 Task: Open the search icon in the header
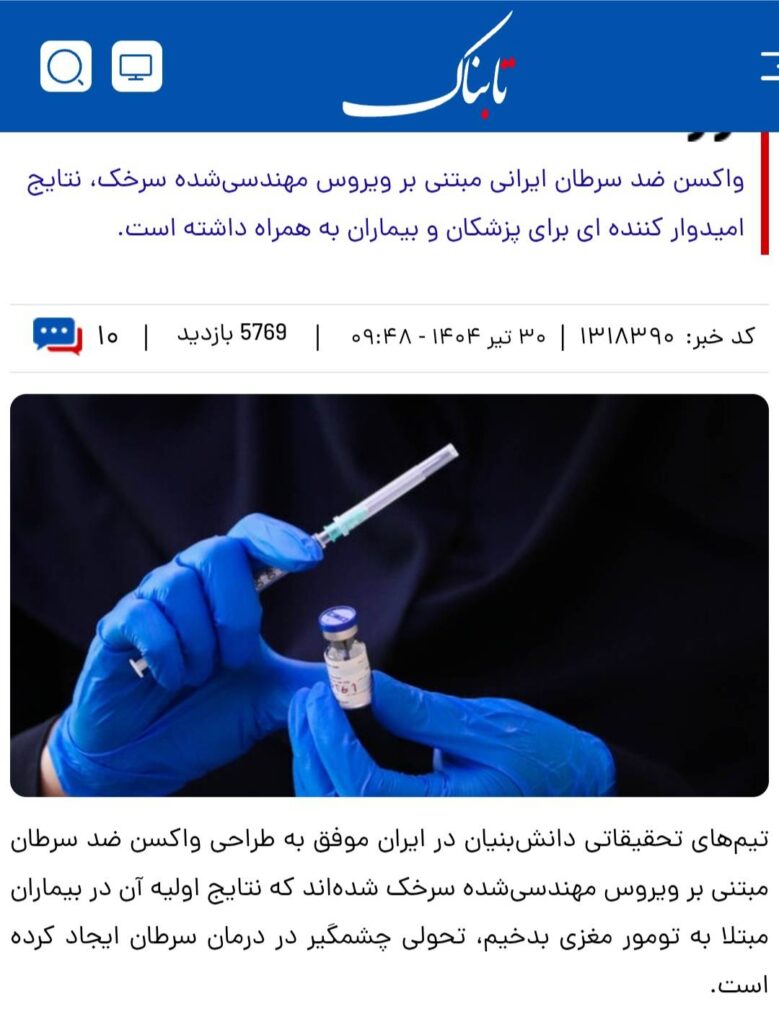66,67
